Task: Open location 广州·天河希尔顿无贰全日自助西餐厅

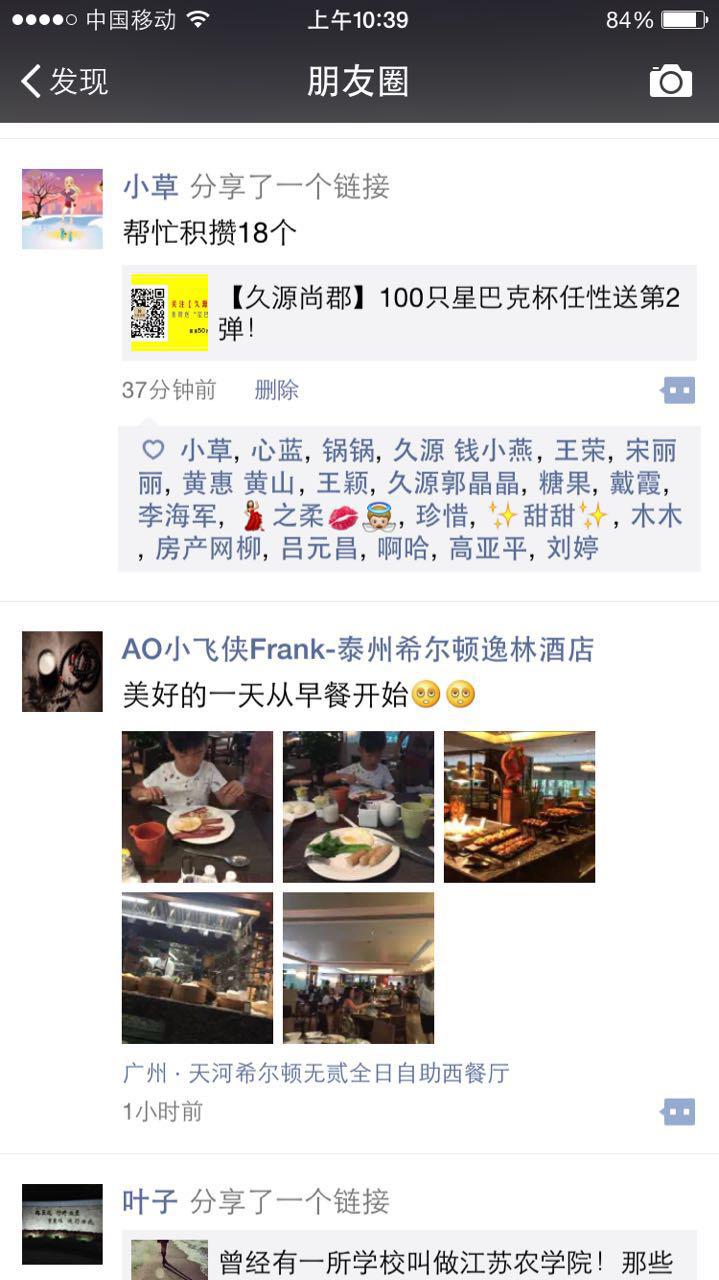Action: click(x=315, y=1073)
